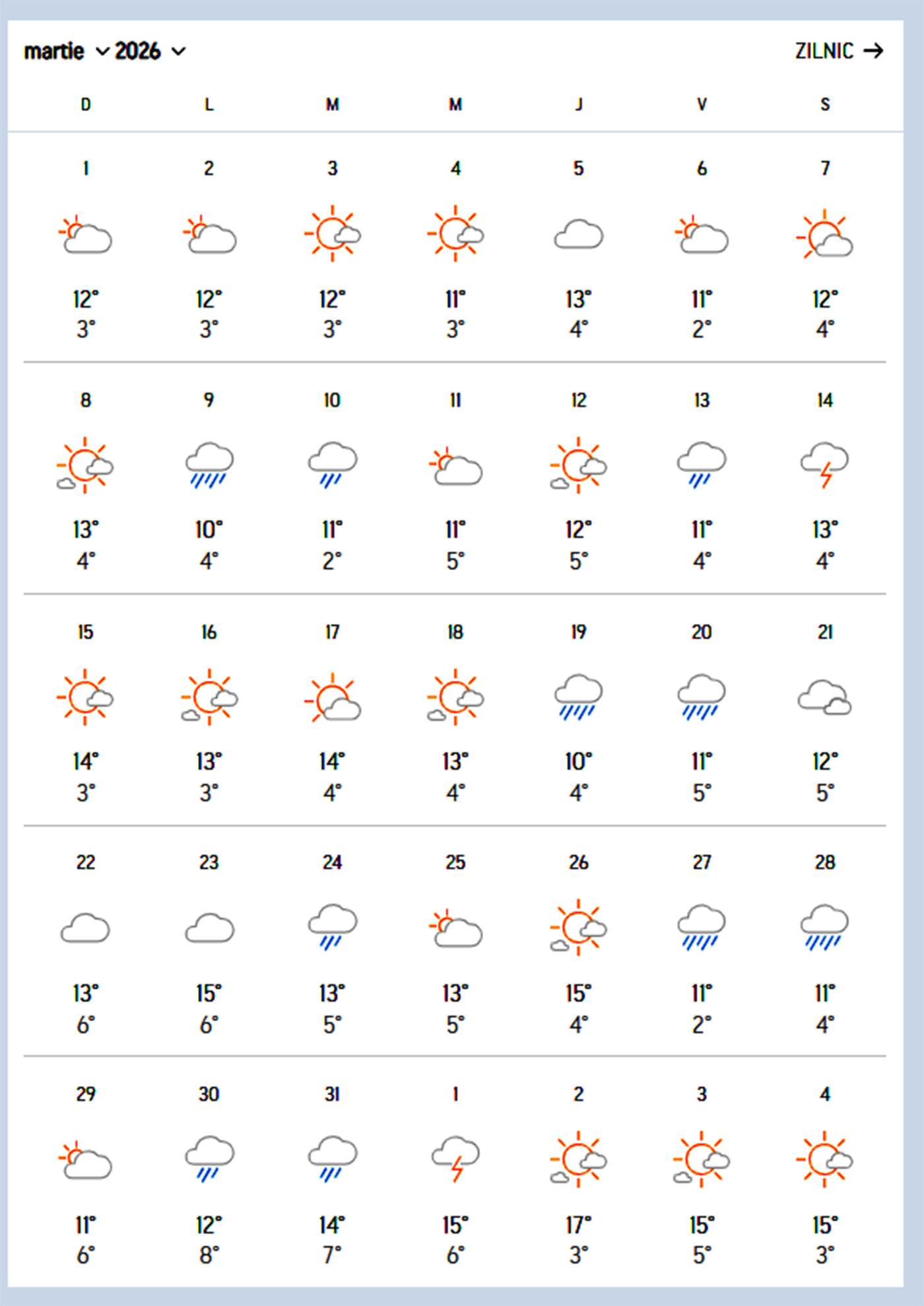This screenshot has height=1306, width=924.
Task: Switch to the ZILNIC daily view
Action: point(838,51)
